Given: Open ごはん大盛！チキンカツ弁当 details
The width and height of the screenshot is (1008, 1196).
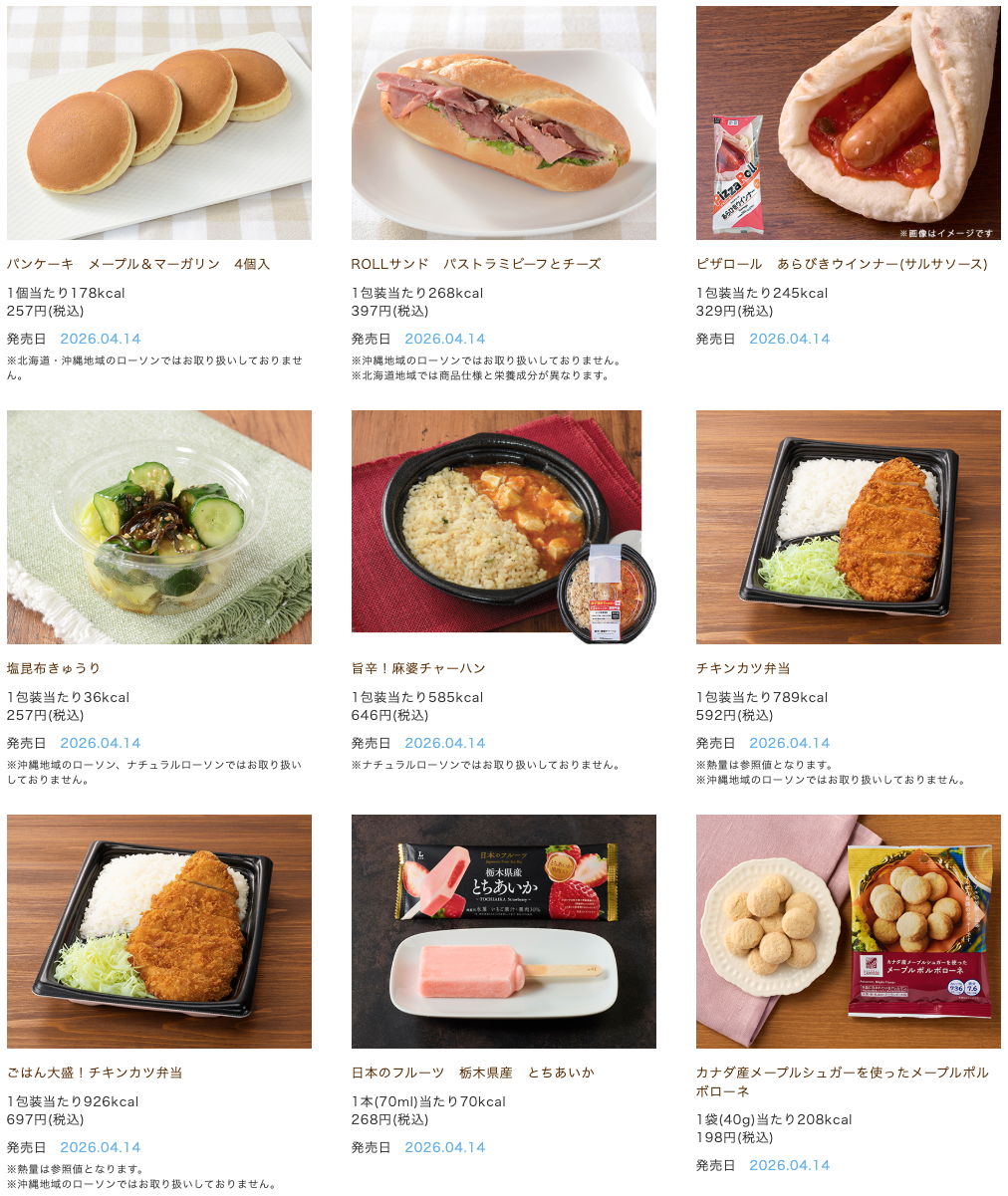Looking at the screenshot, I should point(158,931).
